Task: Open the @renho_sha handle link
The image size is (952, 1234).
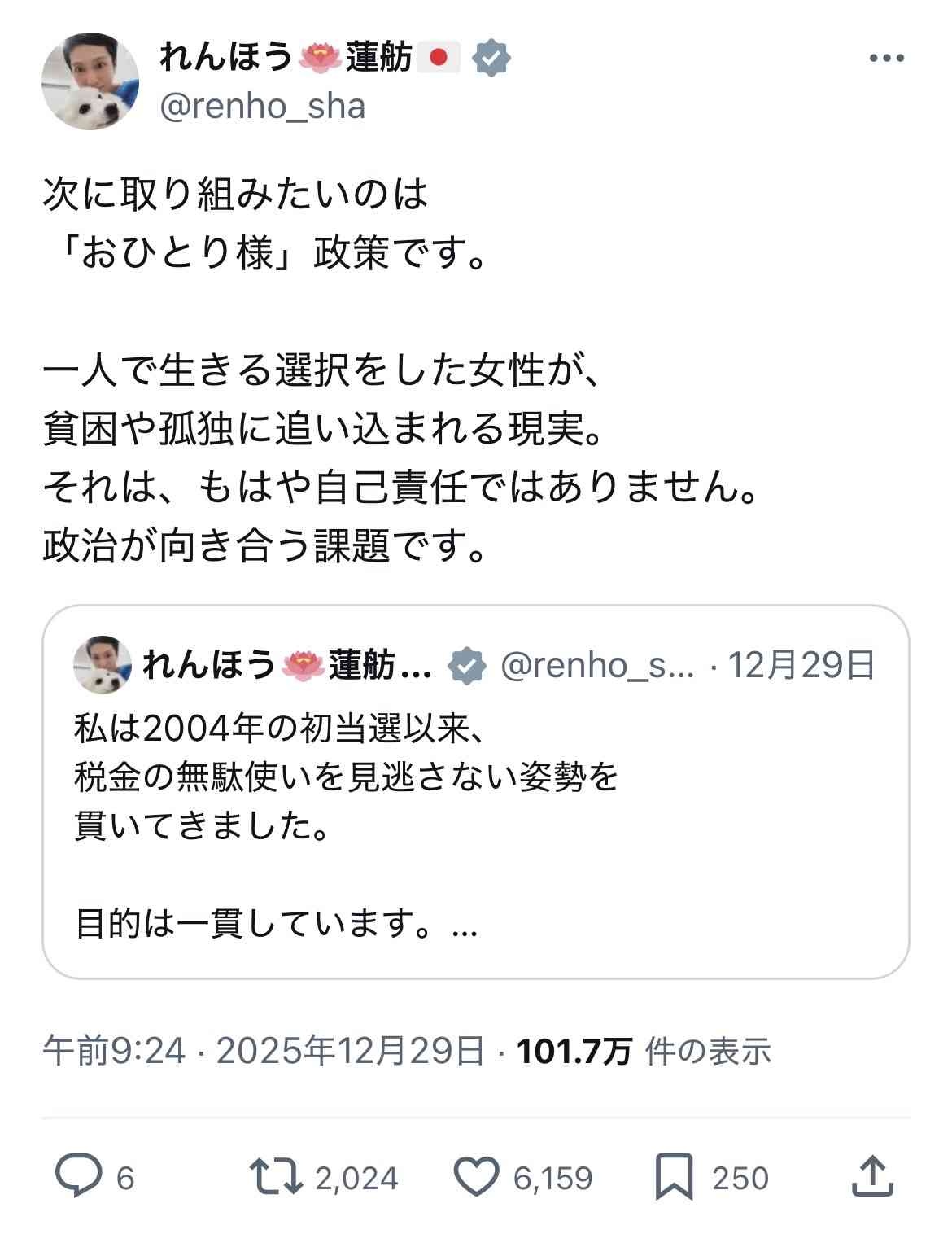Action: 262,107
